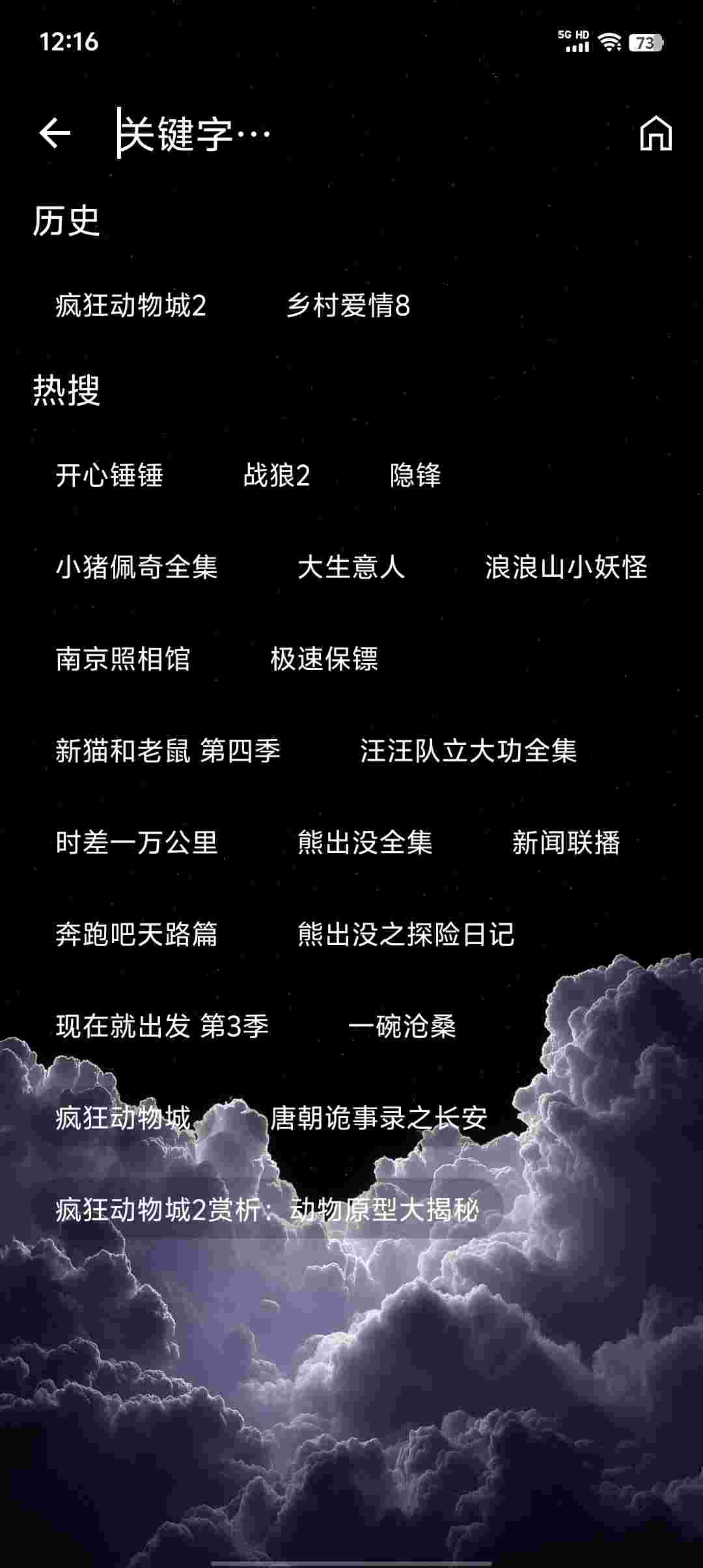This screenshot has height=1568, width=703.
Task: Tap 新闻联播 hot search
Action: point(566,843)
